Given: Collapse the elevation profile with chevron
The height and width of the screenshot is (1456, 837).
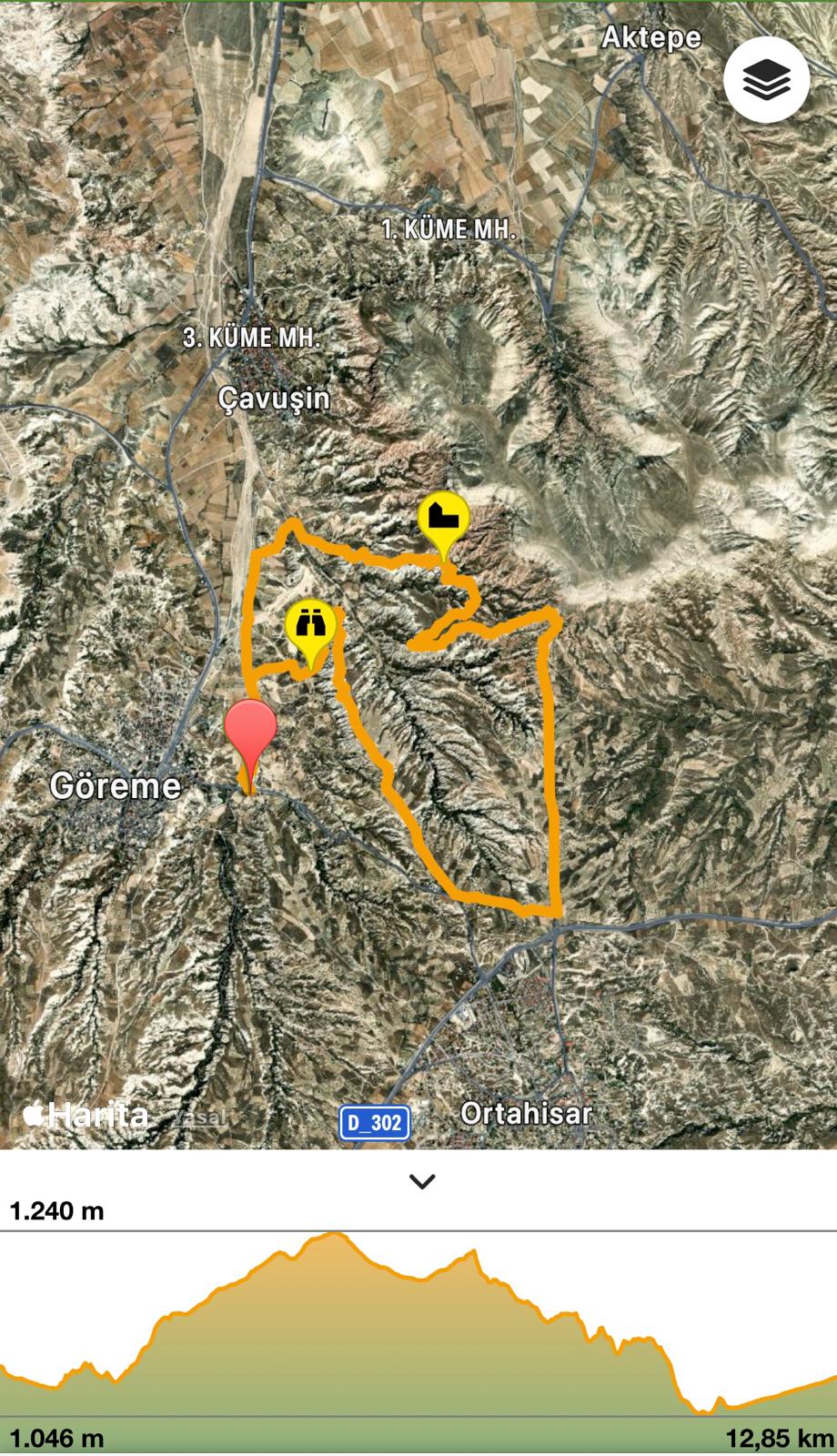Looking at the screenshot, I should 422,1181.
